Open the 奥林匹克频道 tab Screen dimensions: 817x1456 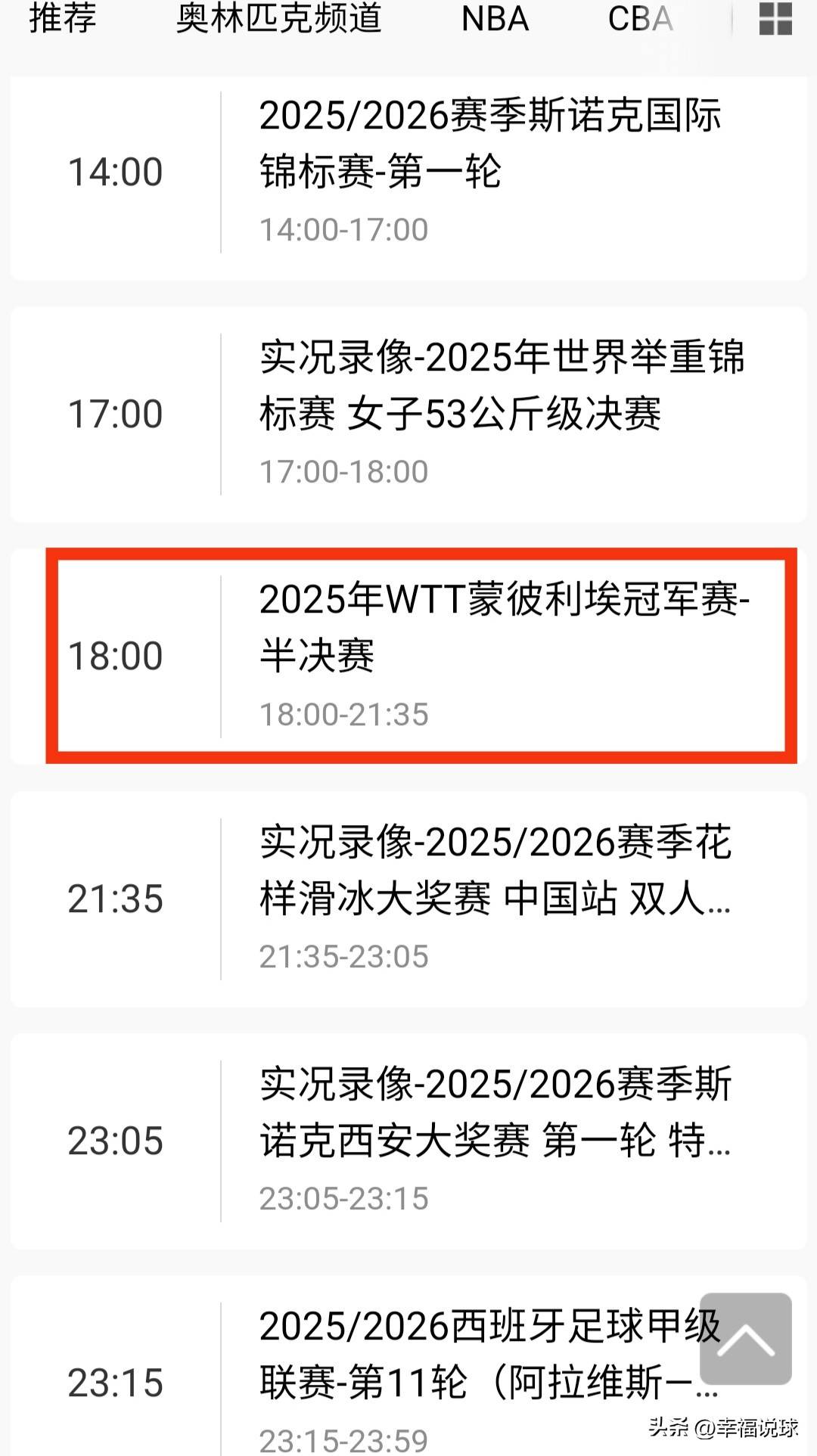278,18
